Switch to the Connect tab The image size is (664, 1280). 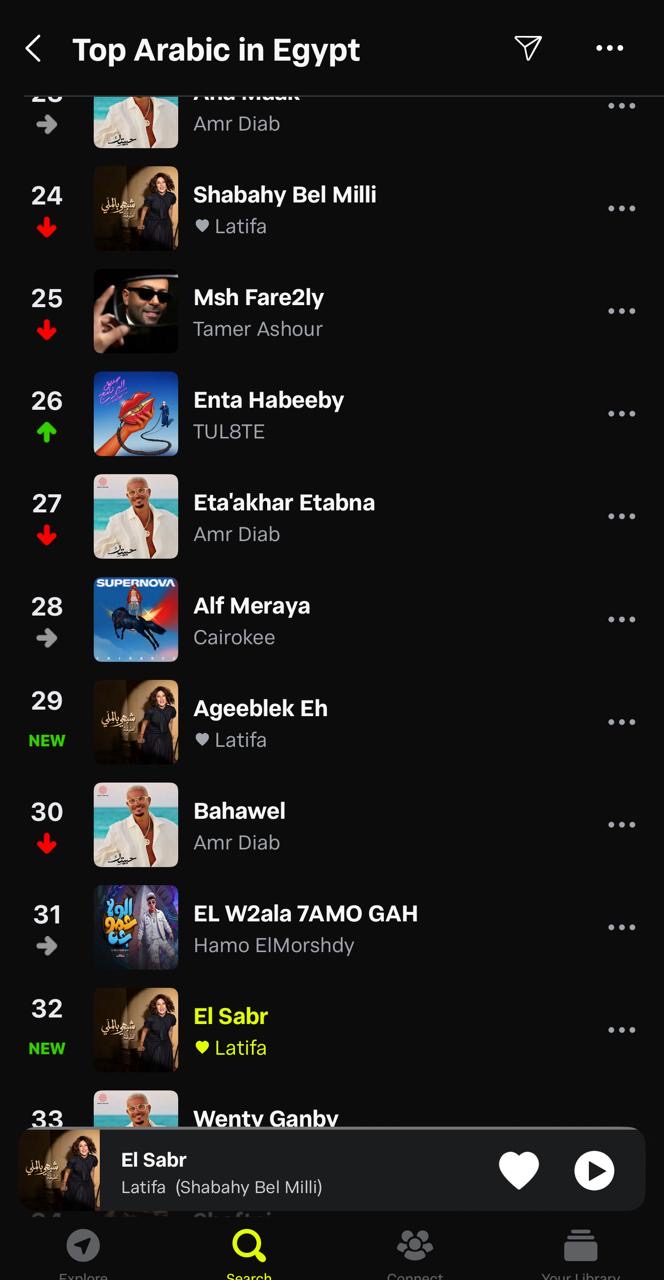[415, 1253]
